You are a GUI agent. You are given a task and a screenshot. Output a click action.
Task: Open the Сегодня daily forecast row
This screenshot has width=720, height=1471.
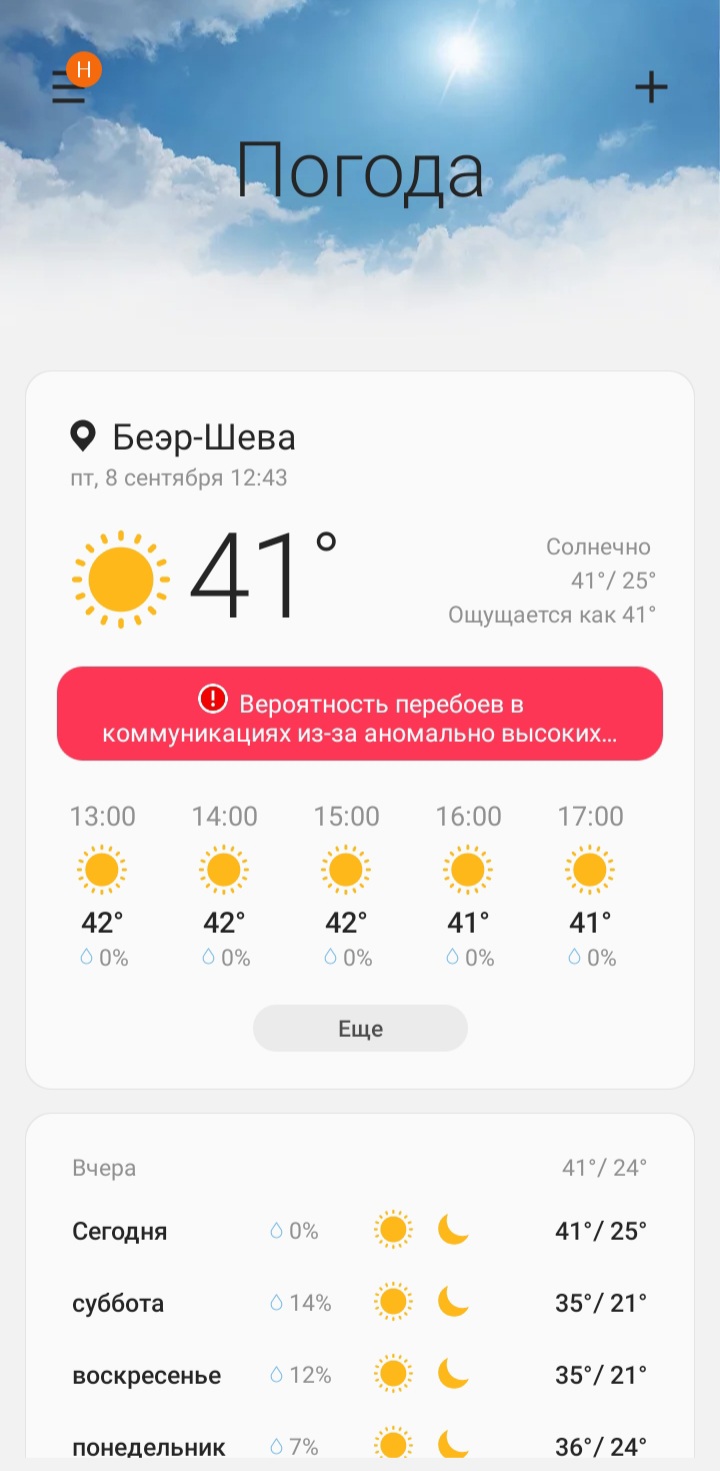click(x=360, y=1231)
